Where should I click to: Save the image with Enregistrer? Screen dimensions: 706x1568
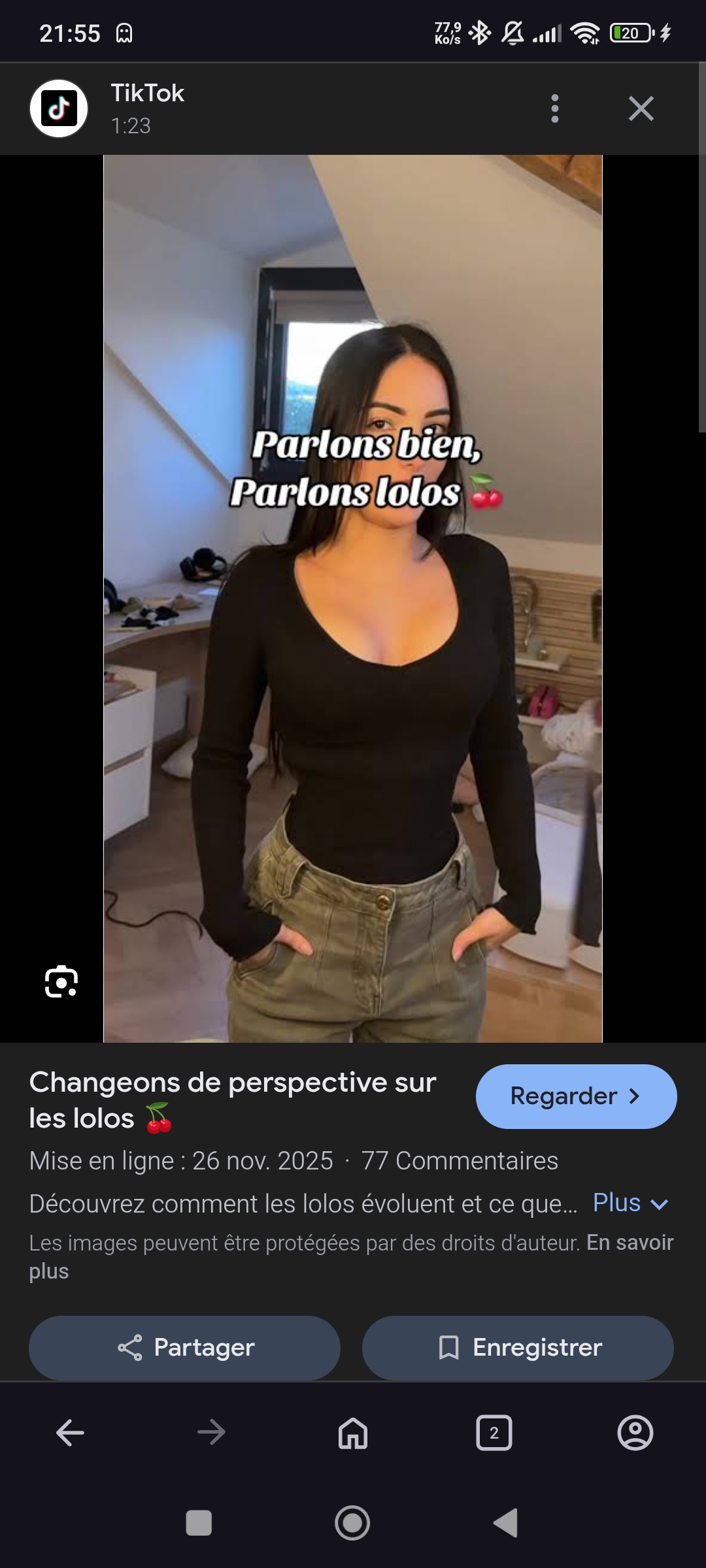pyautogui.click(x=518, y=1347)
